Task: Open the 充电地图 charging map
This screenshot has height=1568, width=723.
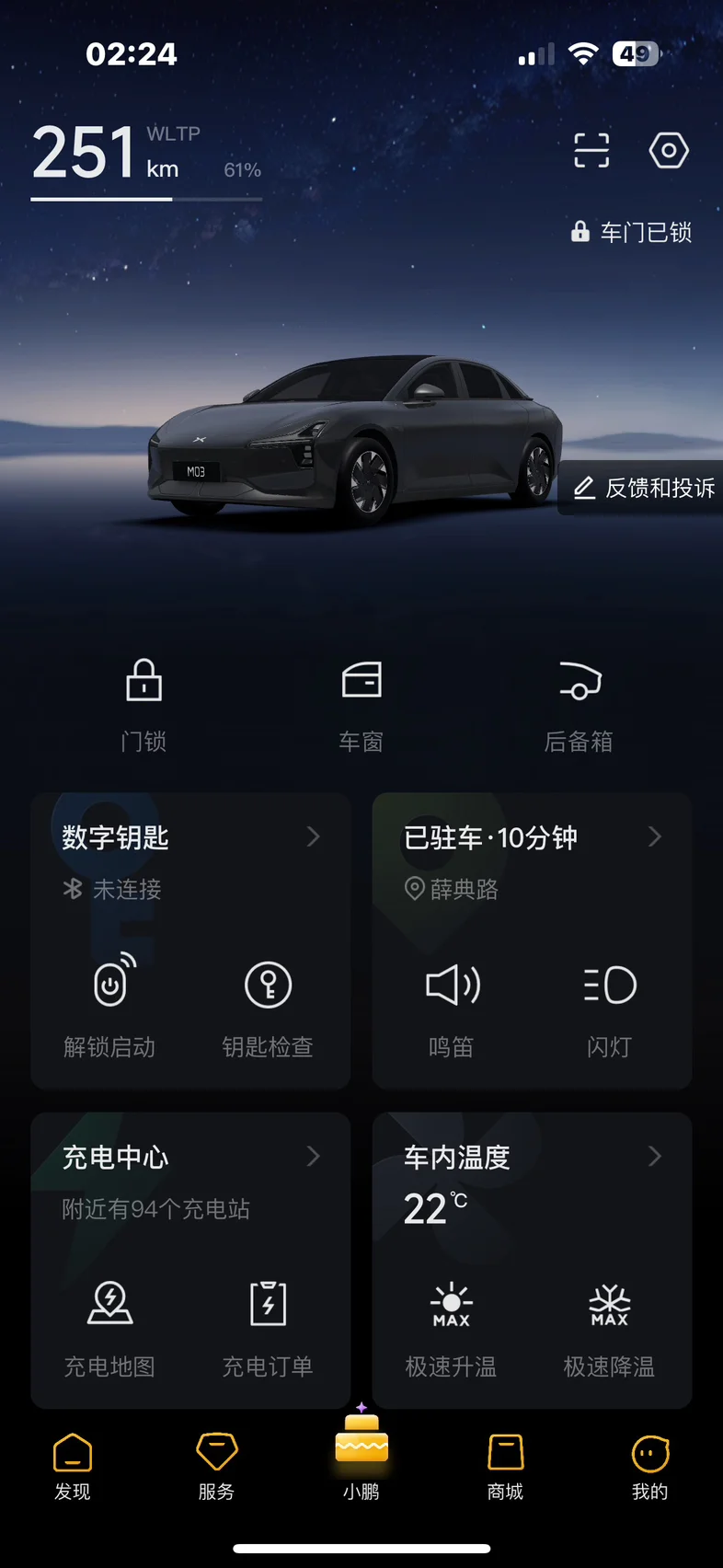Action: [x=110, y=1323]
